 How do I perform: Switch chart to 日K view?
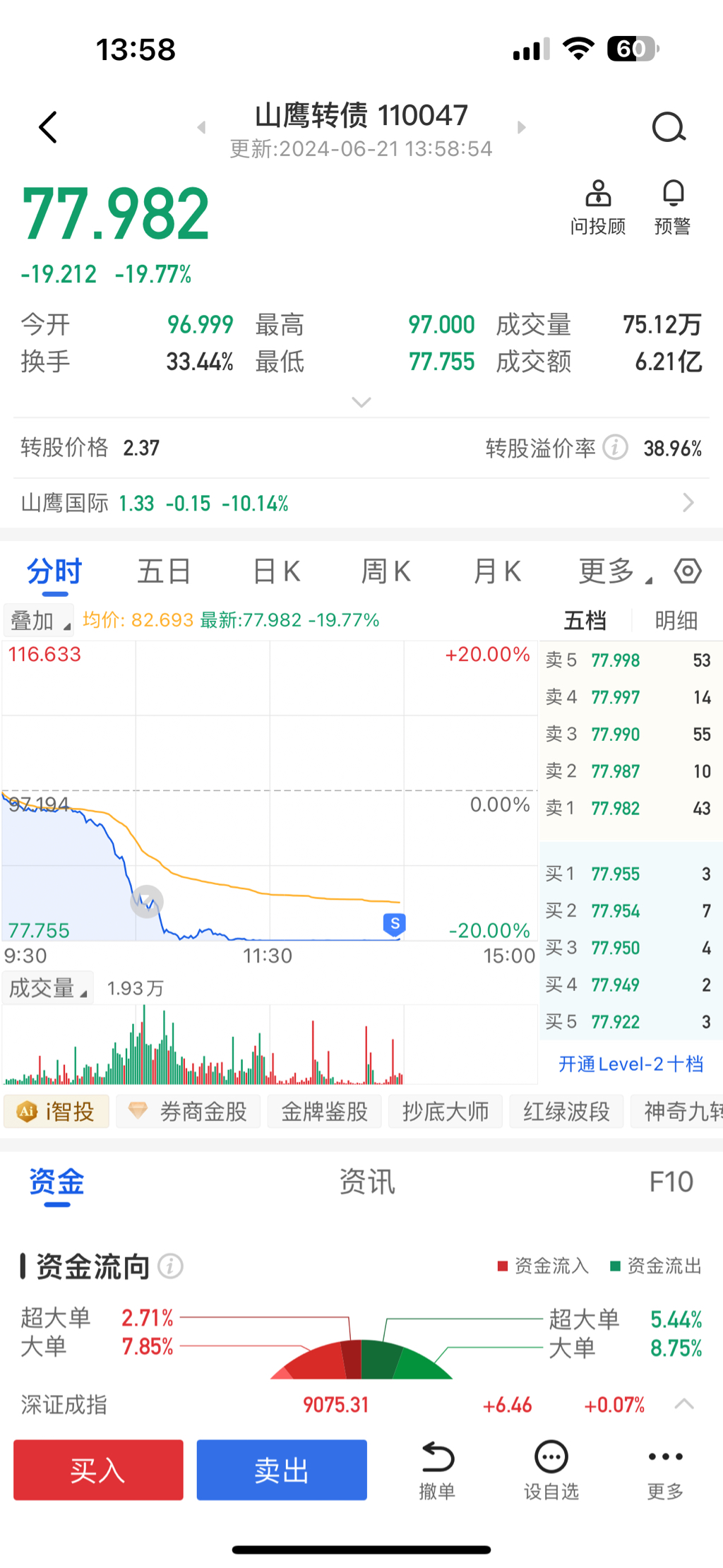(x=276, y=571)
